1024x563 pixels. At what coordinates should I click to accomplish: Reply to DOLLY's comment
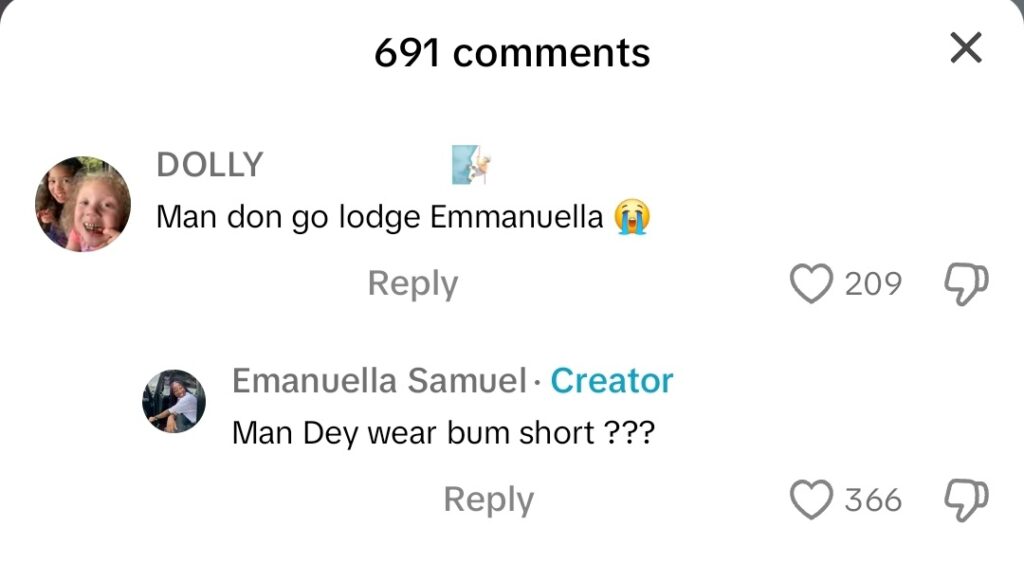(412, 284)
